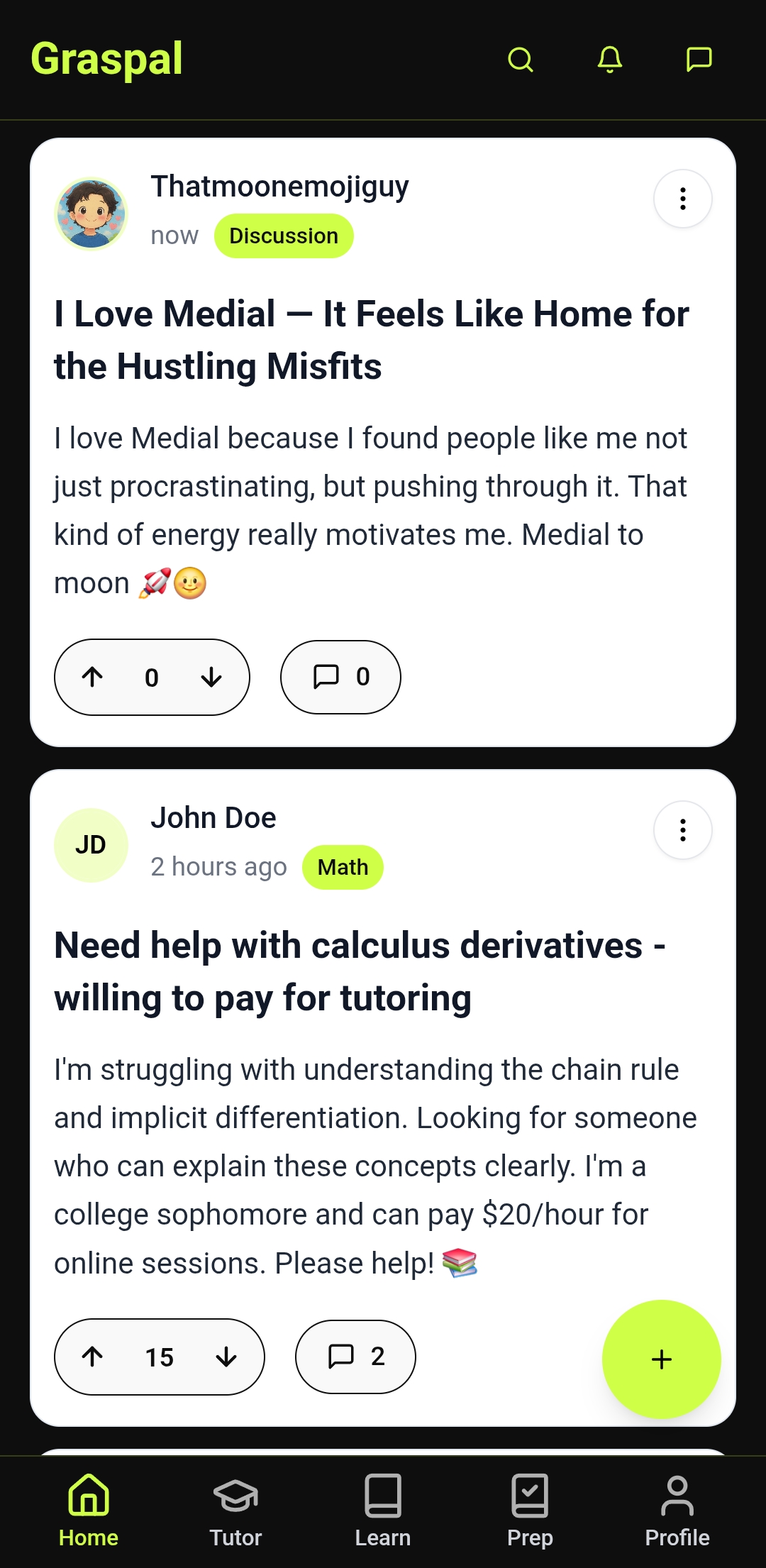View comments on John Doe's calculus post
766x1568 pixels.
355,1357
